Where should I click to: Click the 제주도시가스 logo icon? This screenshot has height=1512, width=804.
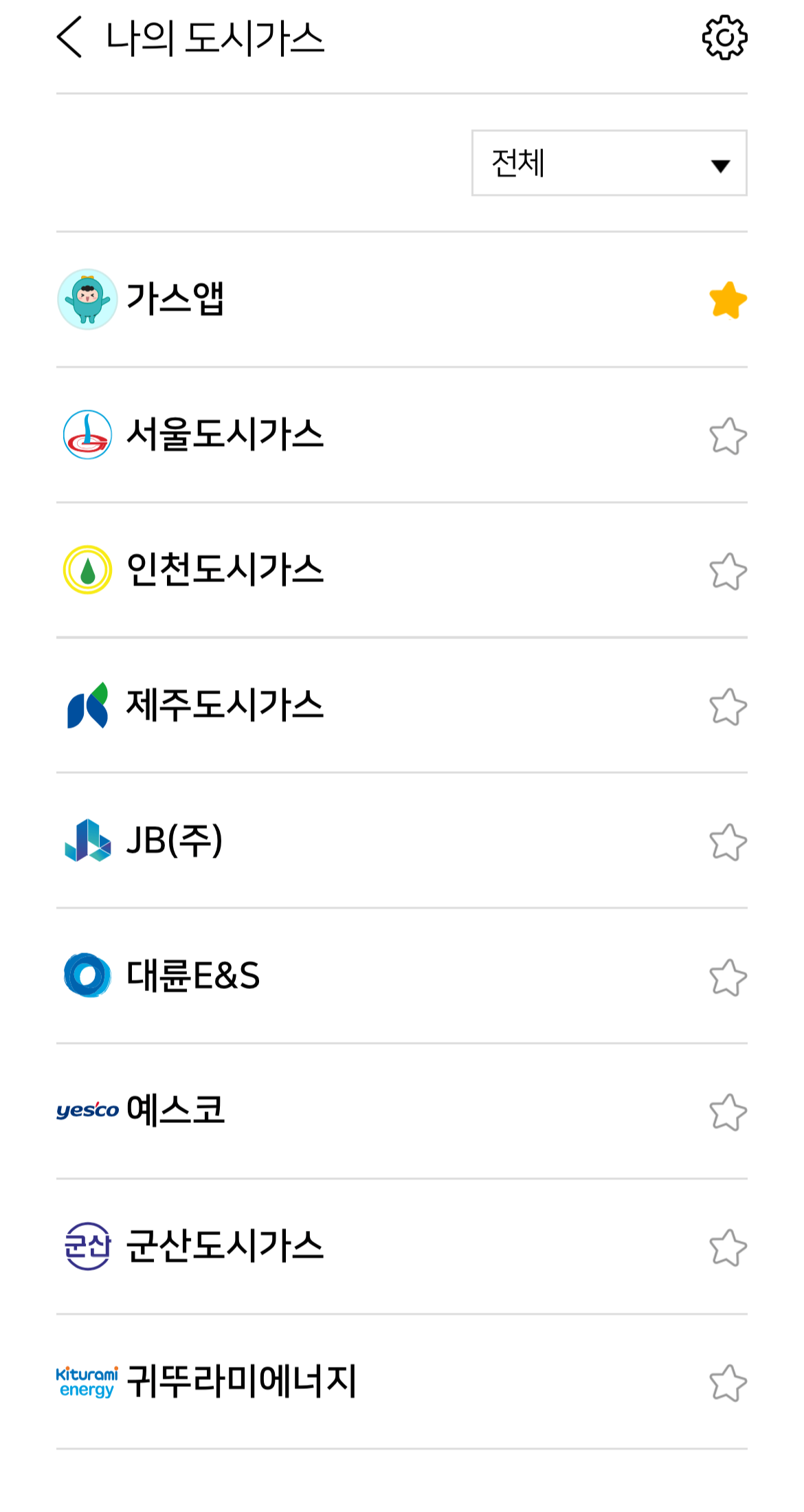pyautogui.click(x=87, y=704)
